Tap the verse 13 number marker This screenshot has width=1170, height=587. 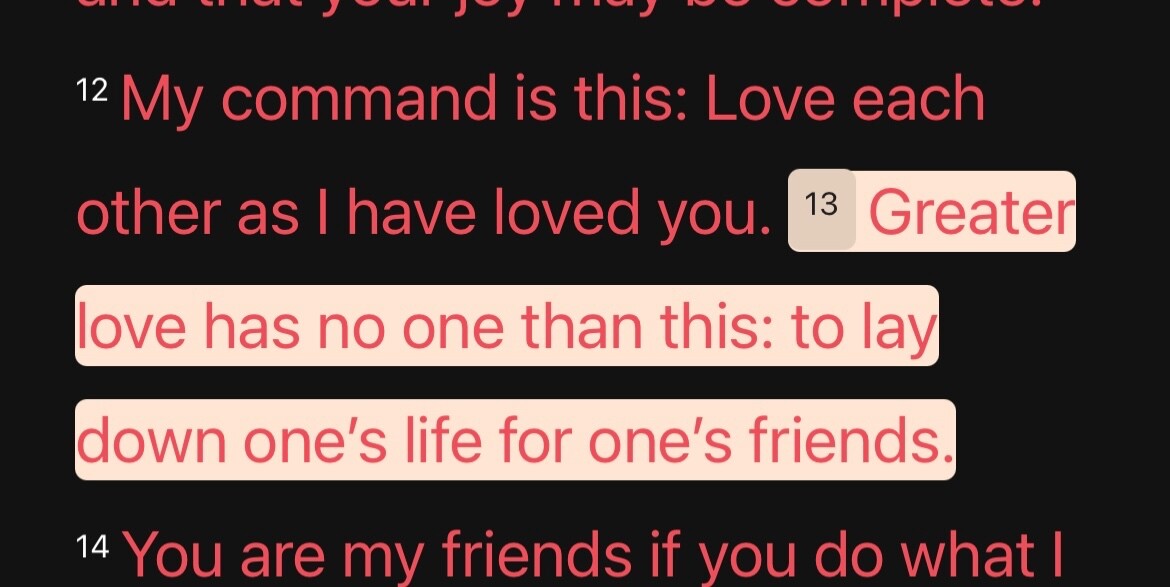pos(821,209)
